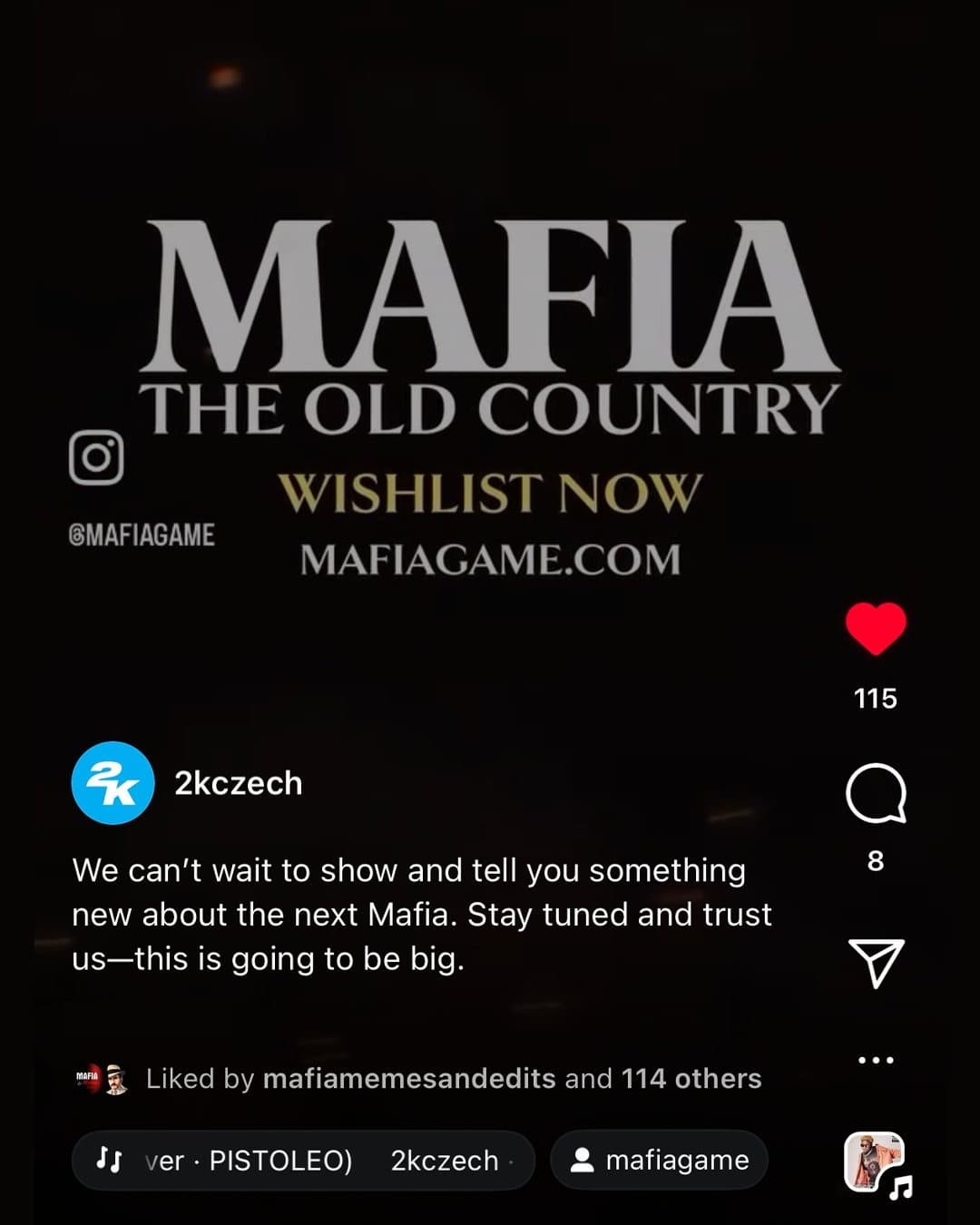Open the tagged mafiagame chip
980x1225 pixels.
tap(659, 1160)
